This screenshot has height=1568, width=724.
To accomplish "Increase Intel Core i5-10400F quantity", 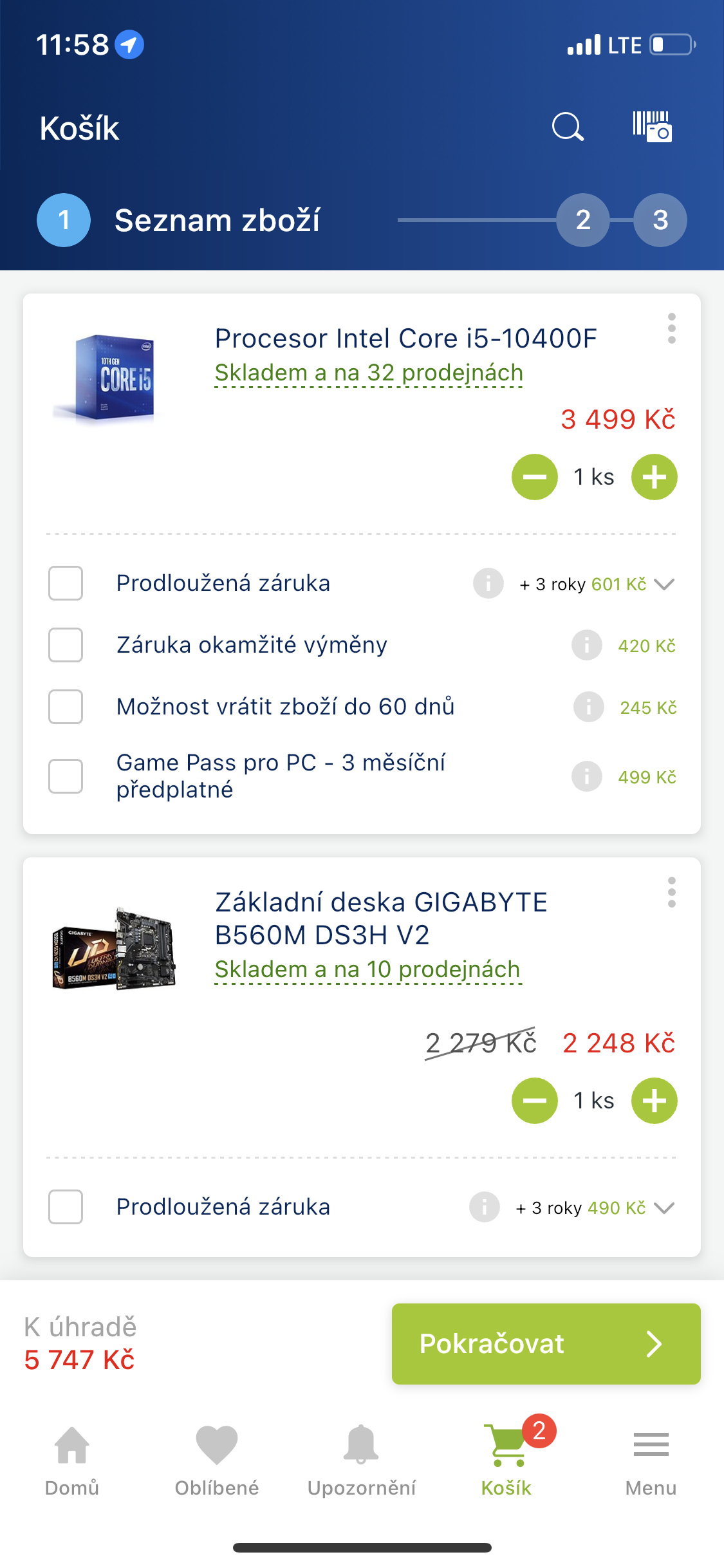I will click(654, 477).
